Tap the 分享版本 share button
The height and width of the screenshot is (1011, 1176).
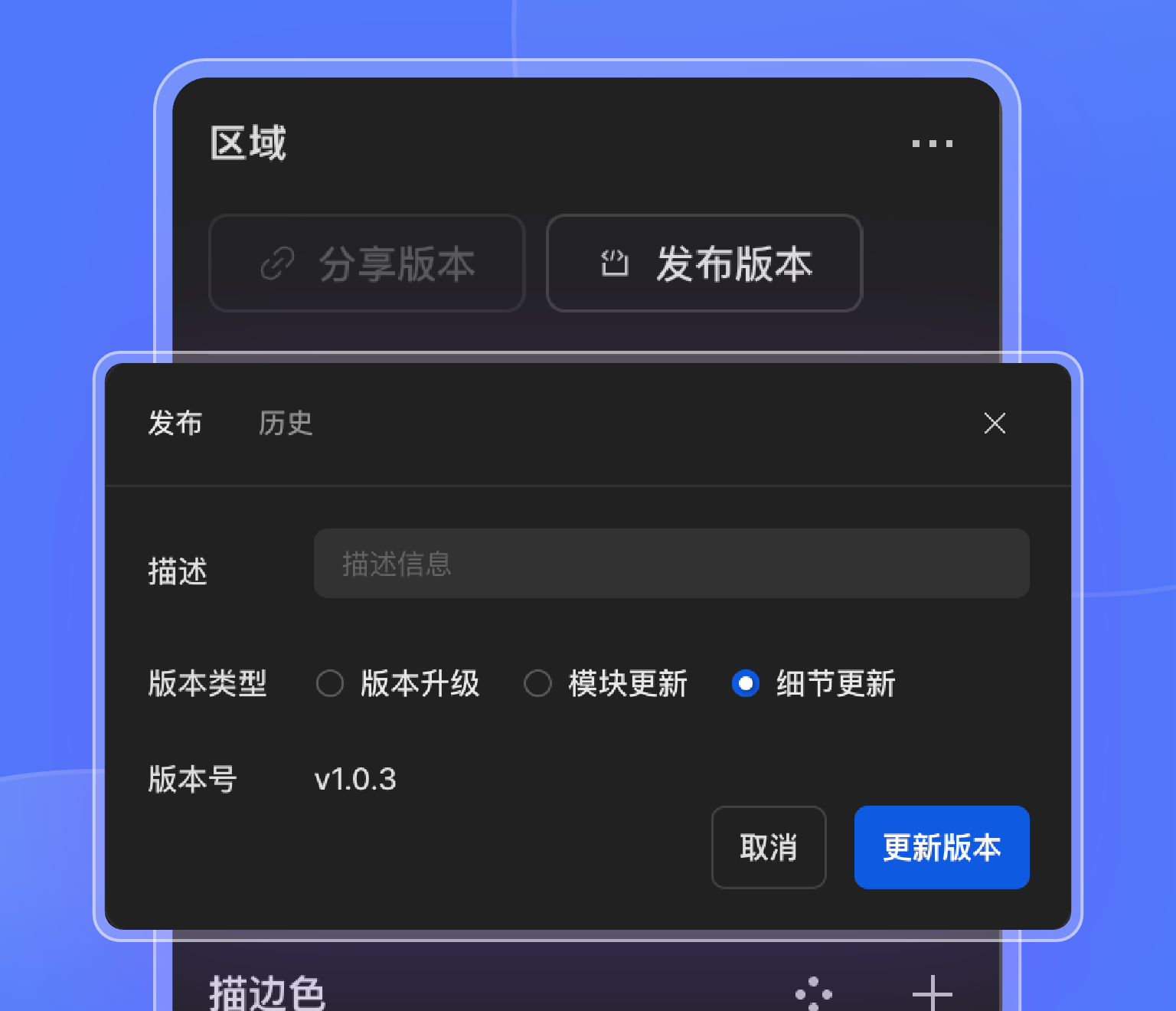pos(367,263)
